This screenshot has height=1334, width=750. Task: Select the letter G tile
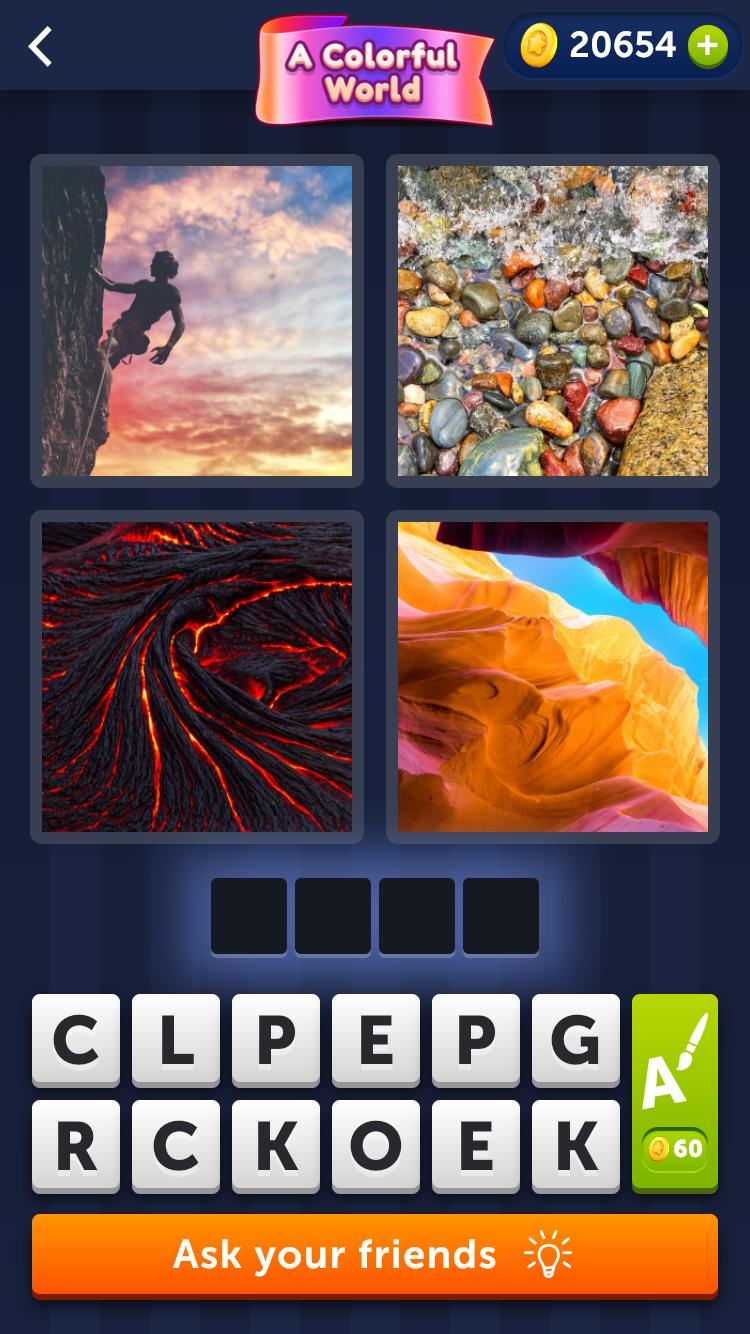click(x=576, y=1040)
